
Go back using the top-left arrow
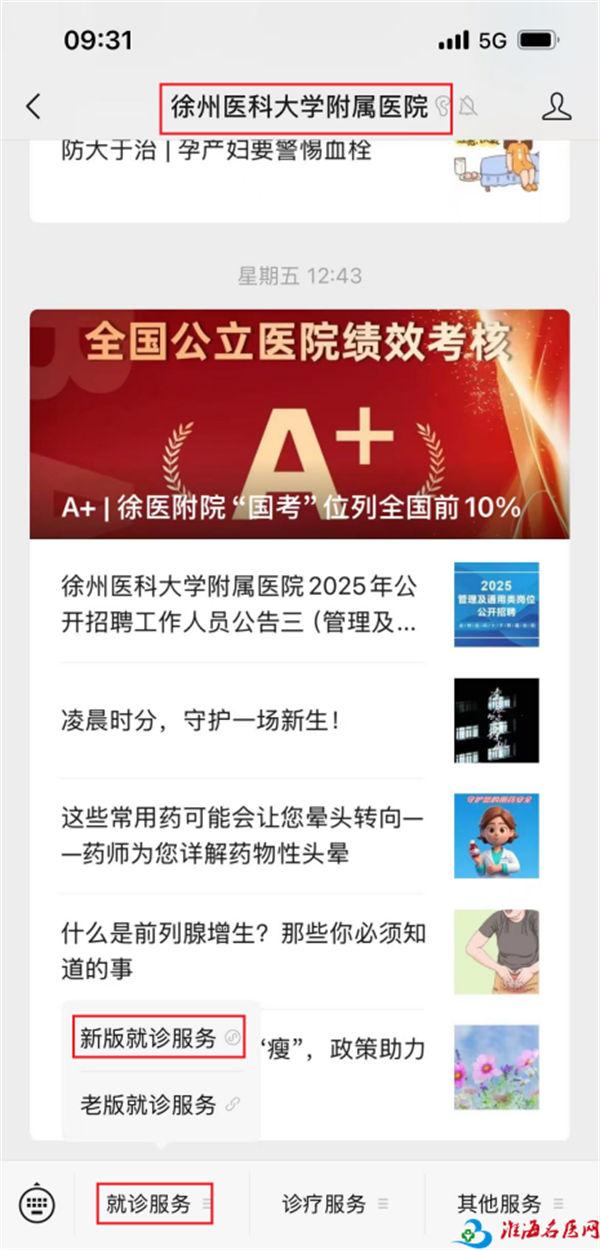(34, 107)
